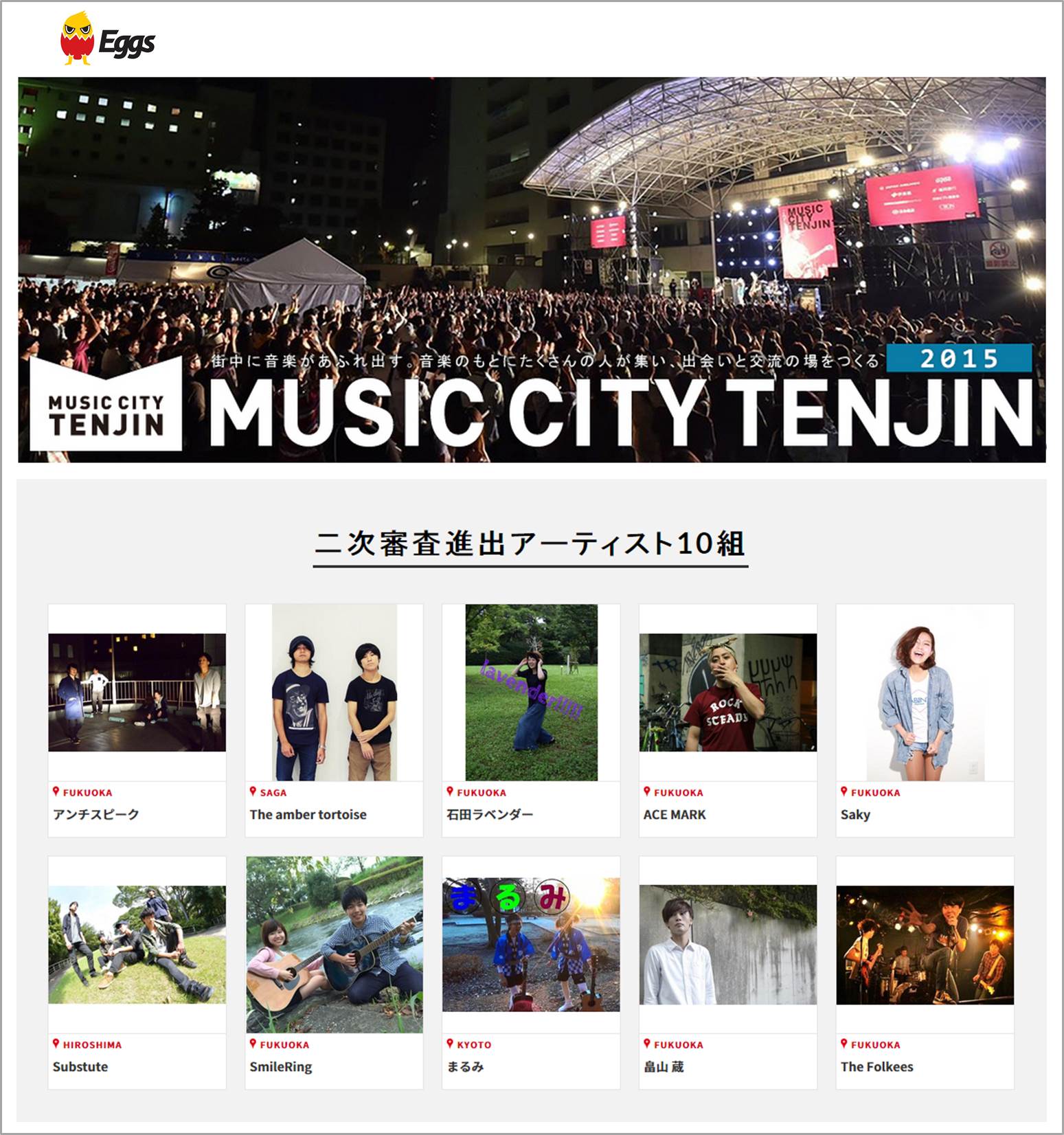The height and width of the screenshot is (1135, 1064).
Task: Open the まるみ artist card
Action: coord(531,971)
